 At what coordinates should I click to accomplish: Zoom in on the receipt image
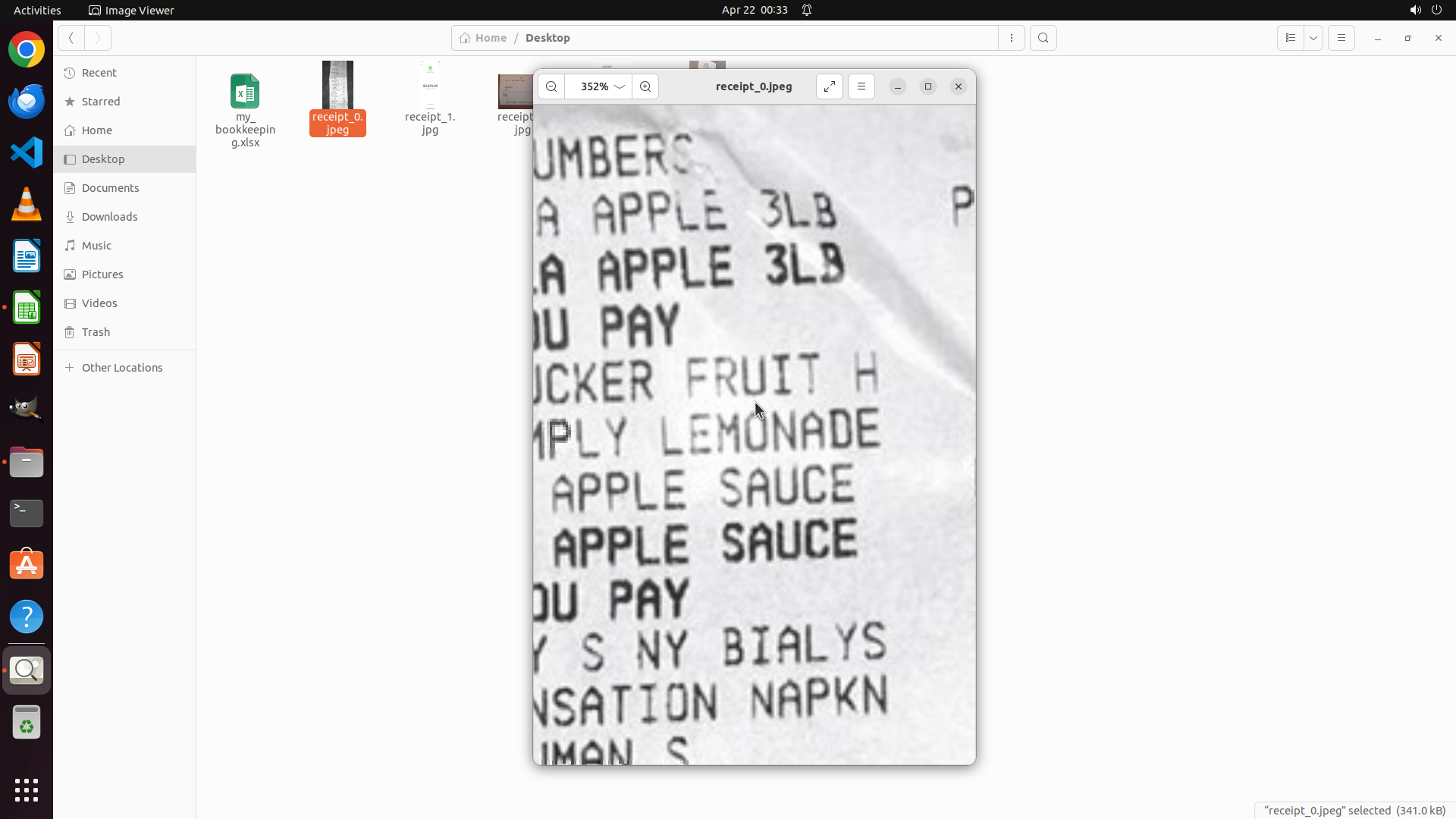[x=645, y=86]
